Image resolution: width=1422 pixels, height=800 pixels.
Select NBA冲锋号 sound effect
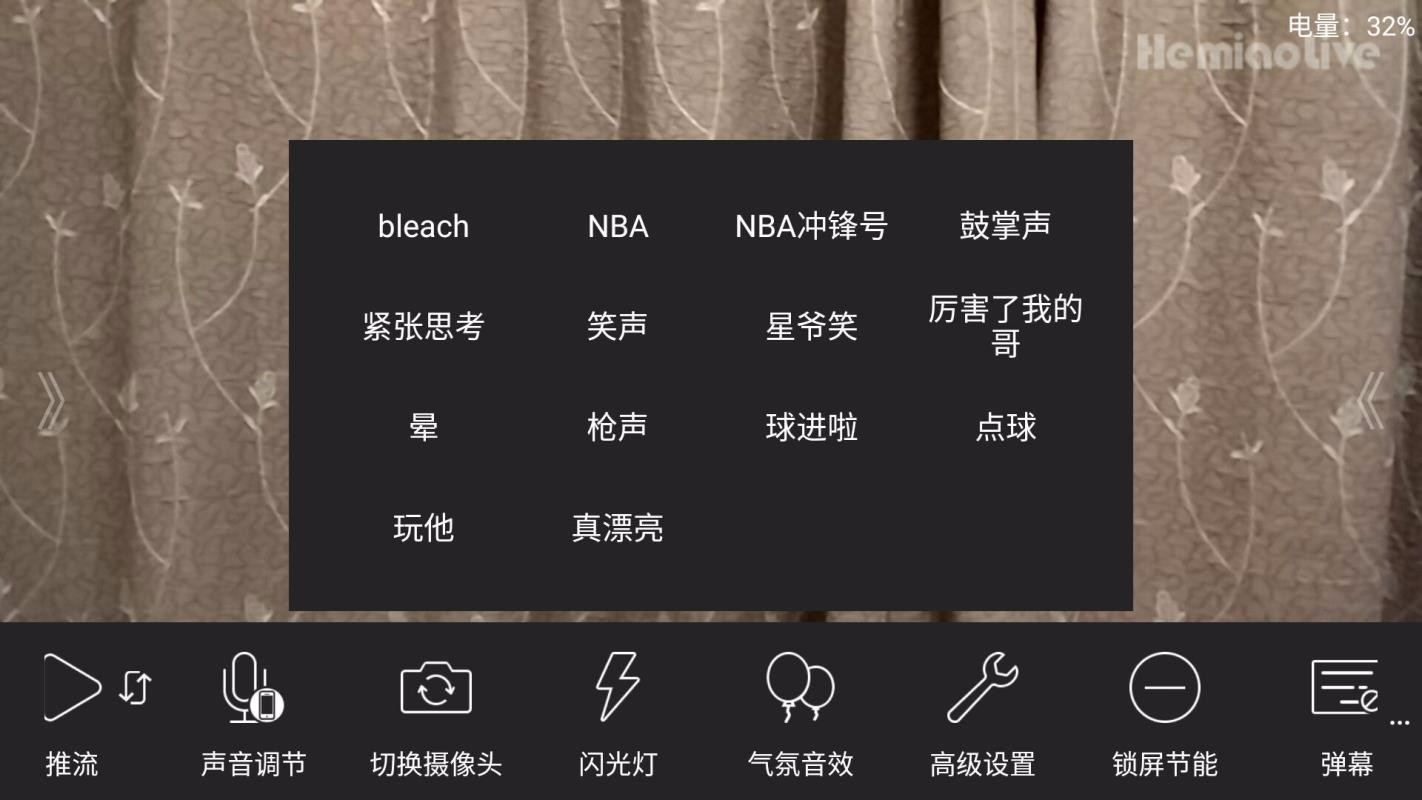pos(811,226)
